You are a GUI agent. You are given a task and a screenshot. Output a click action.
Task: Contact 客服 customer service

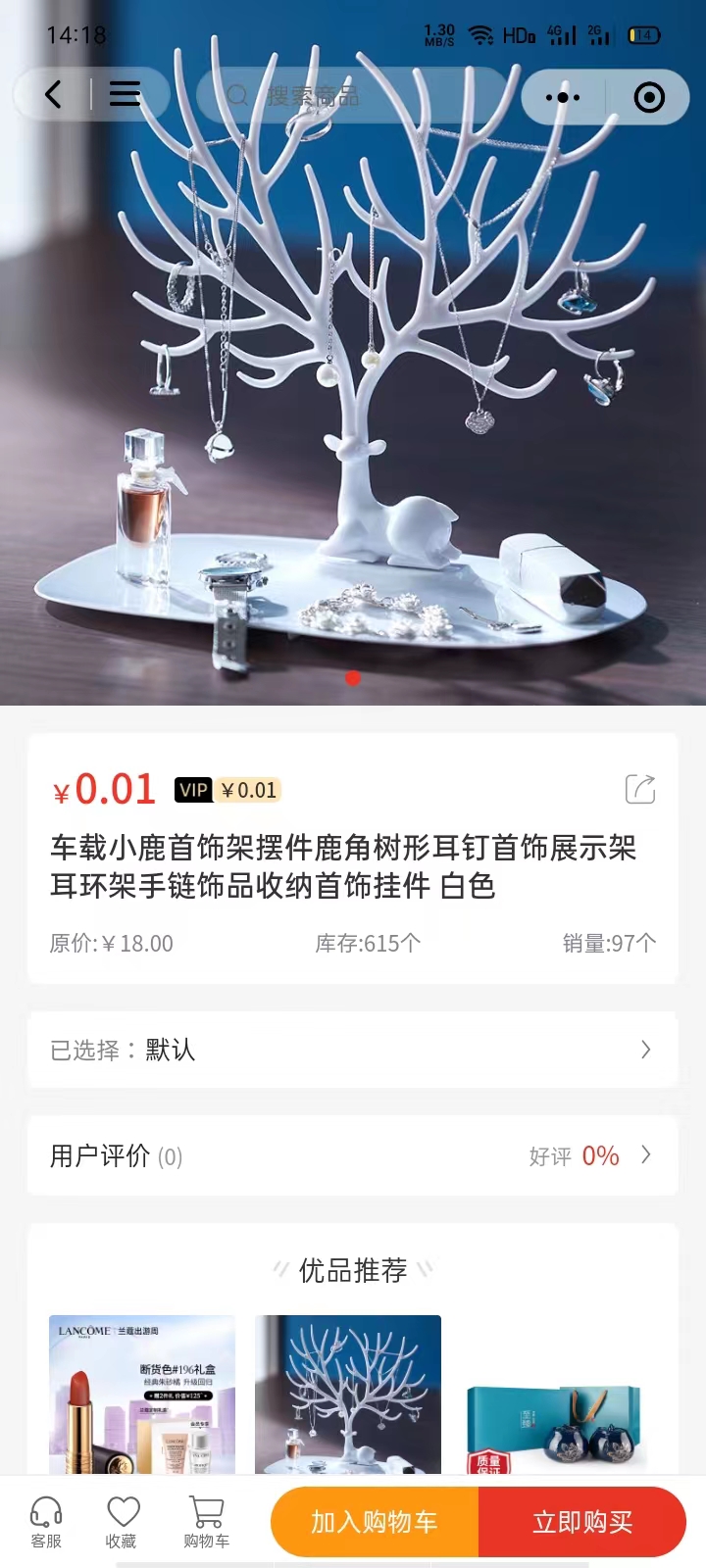46,1522
